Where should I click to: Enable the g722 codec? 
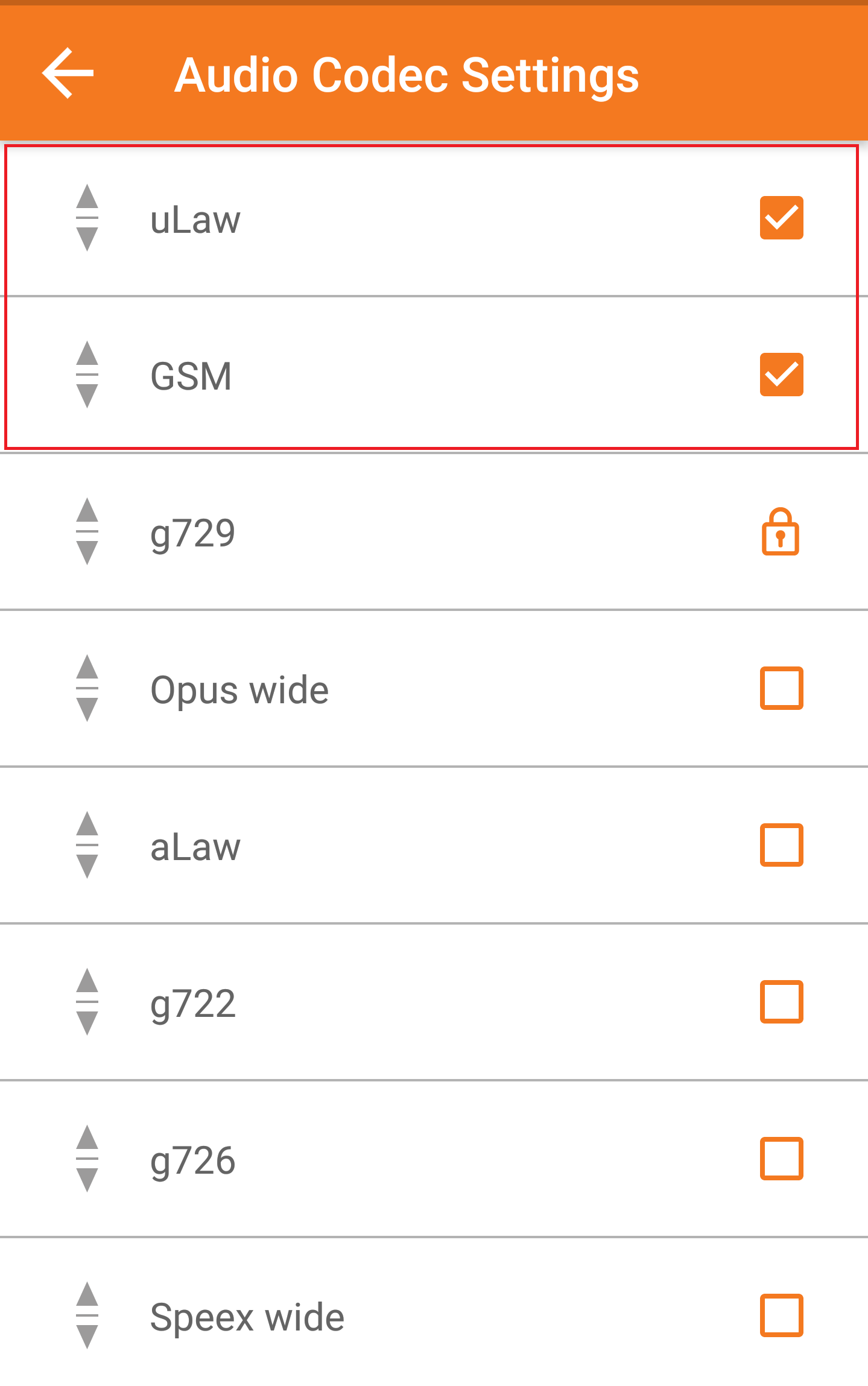pos(781,1001)
